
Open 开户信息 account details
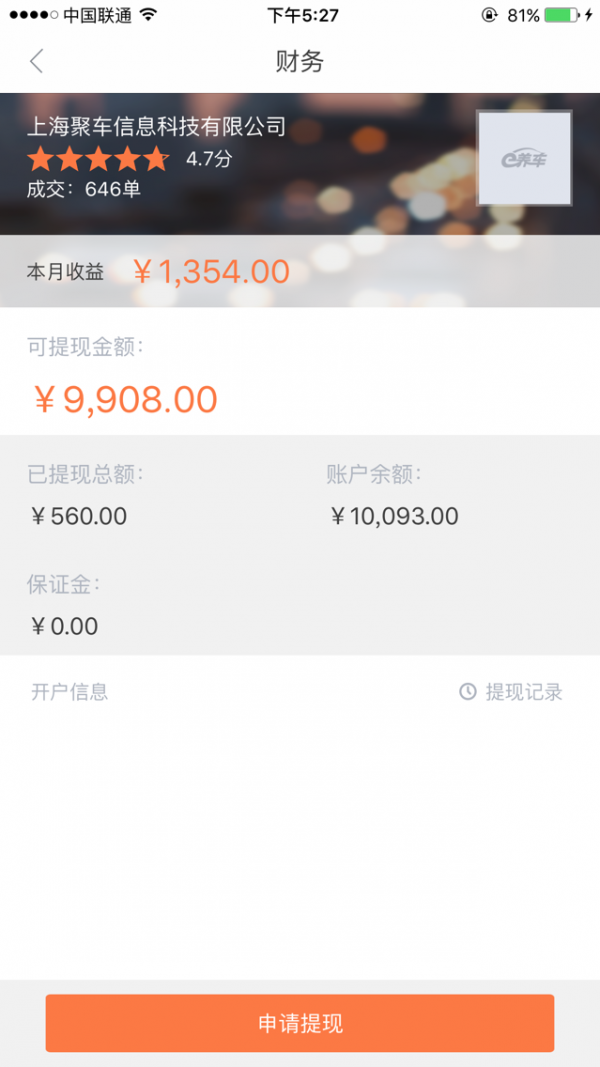tap(70, 692)
